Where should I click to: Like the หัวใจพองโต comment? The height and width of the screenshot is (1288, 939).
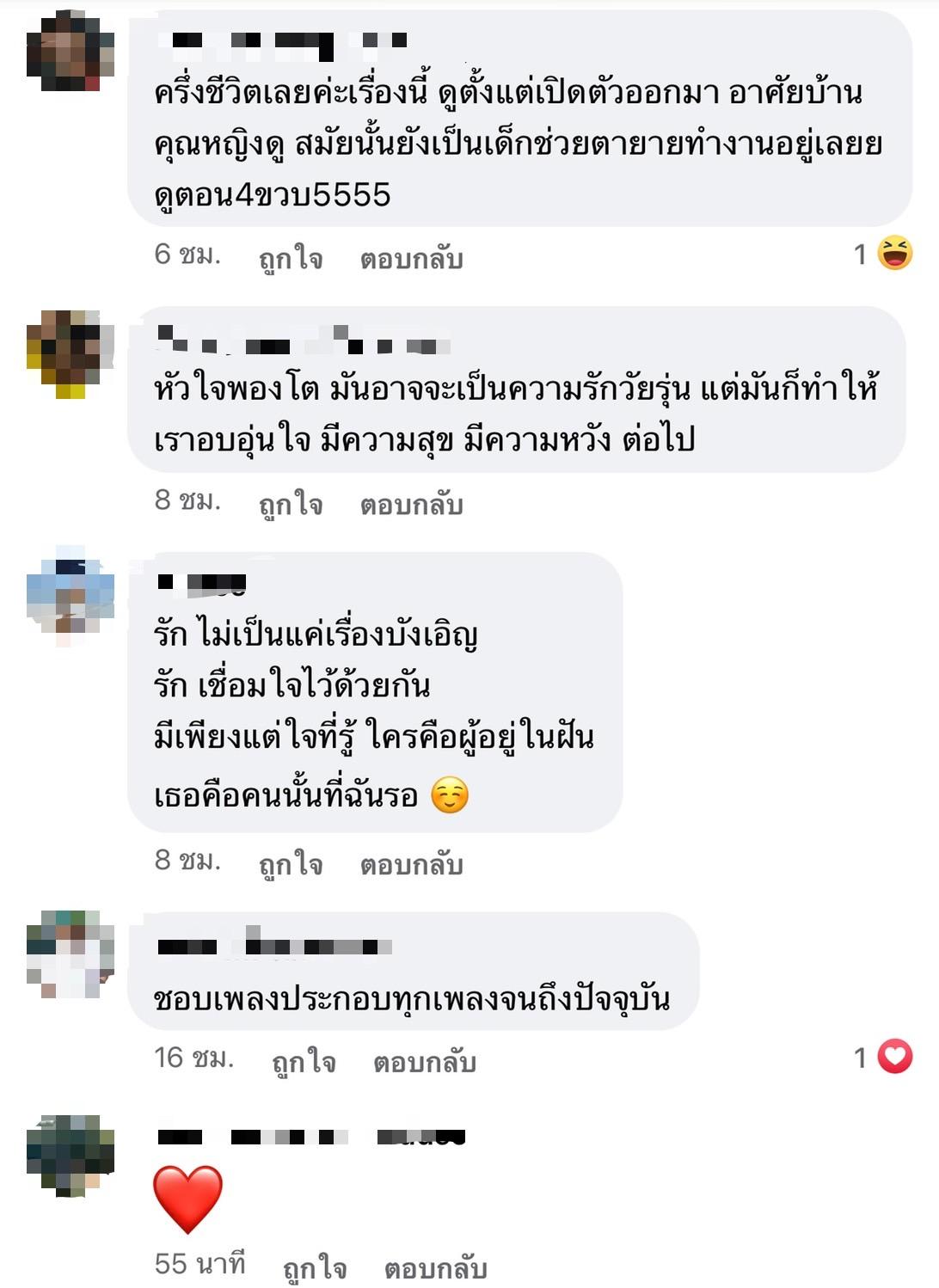click(291, 504)
